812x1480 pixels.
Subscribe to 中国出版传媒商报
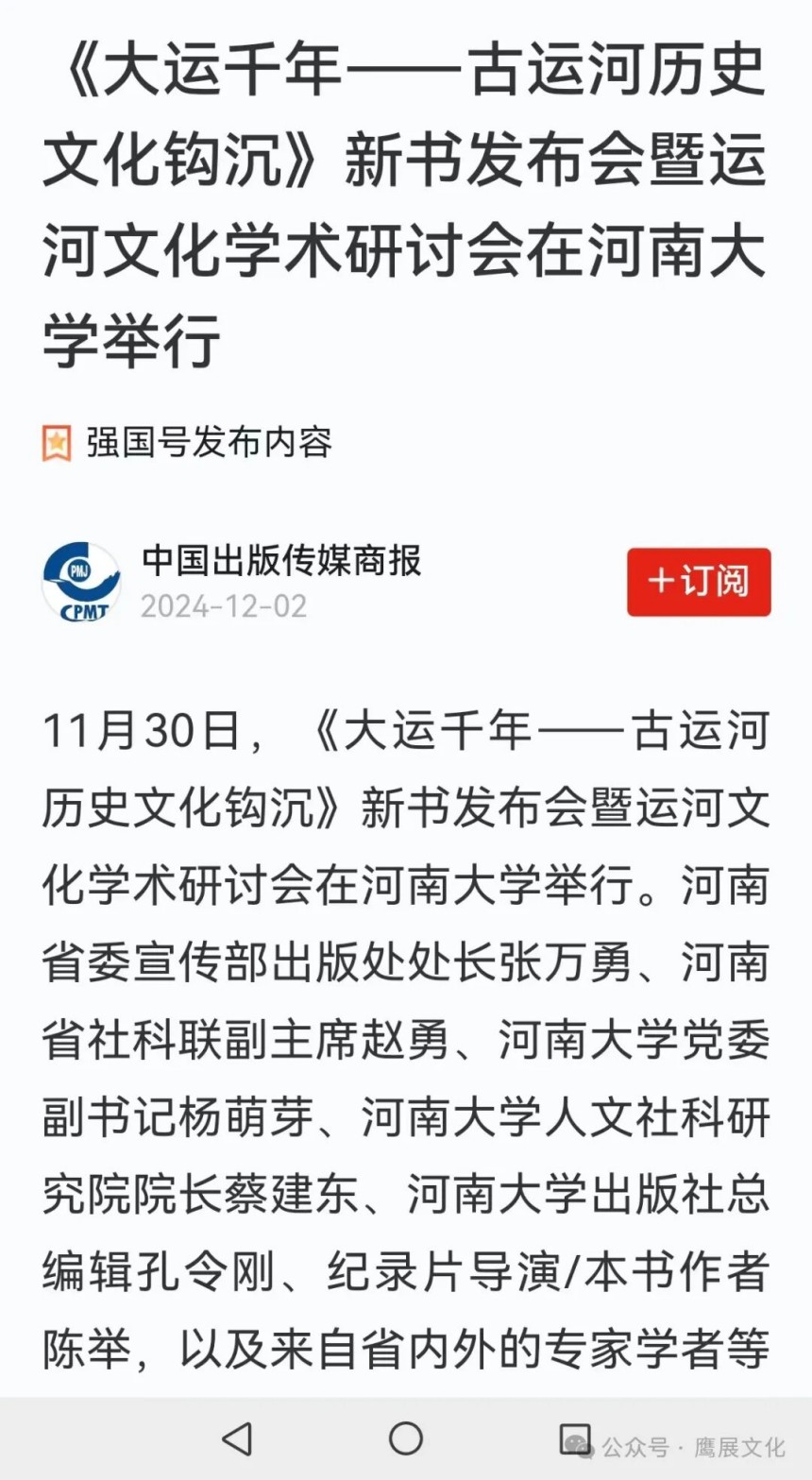699,582
